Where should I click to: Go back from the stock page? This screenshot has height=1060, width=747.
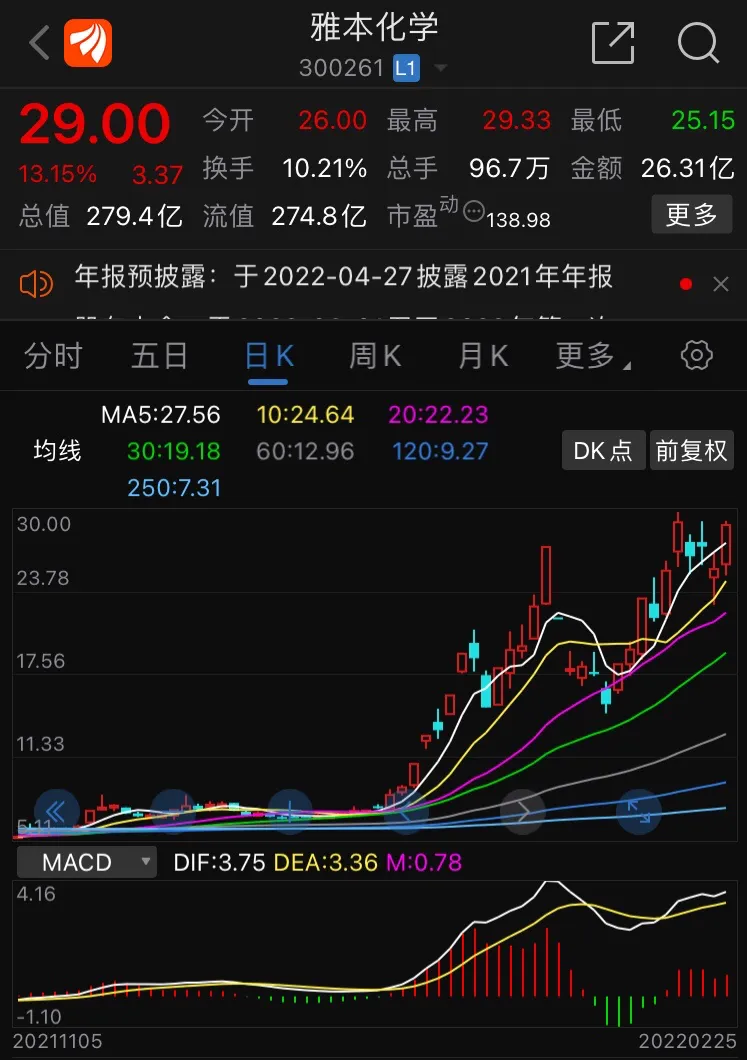click(39, 44)
